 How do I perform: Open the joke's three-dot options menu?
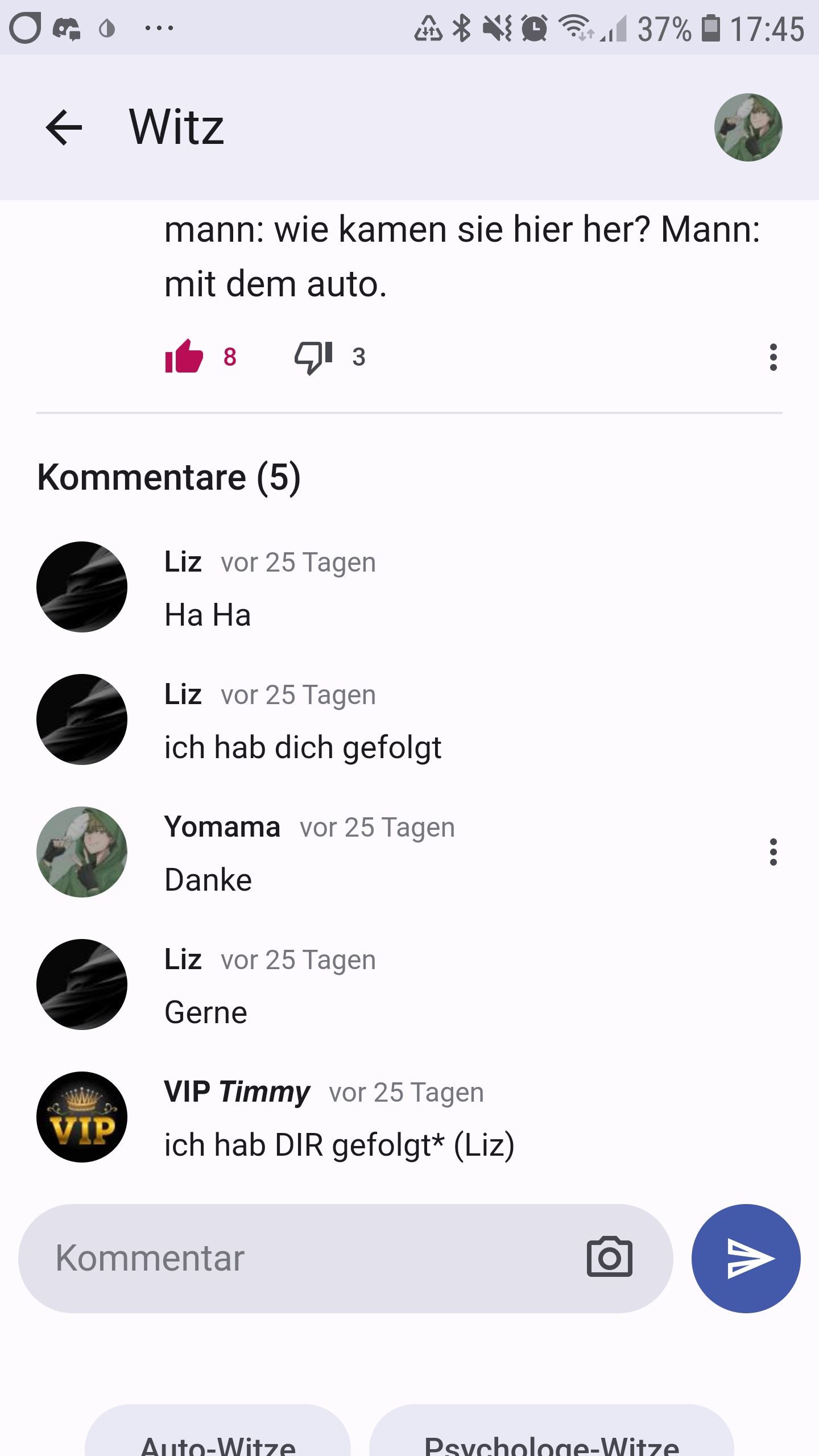point(773,357)
